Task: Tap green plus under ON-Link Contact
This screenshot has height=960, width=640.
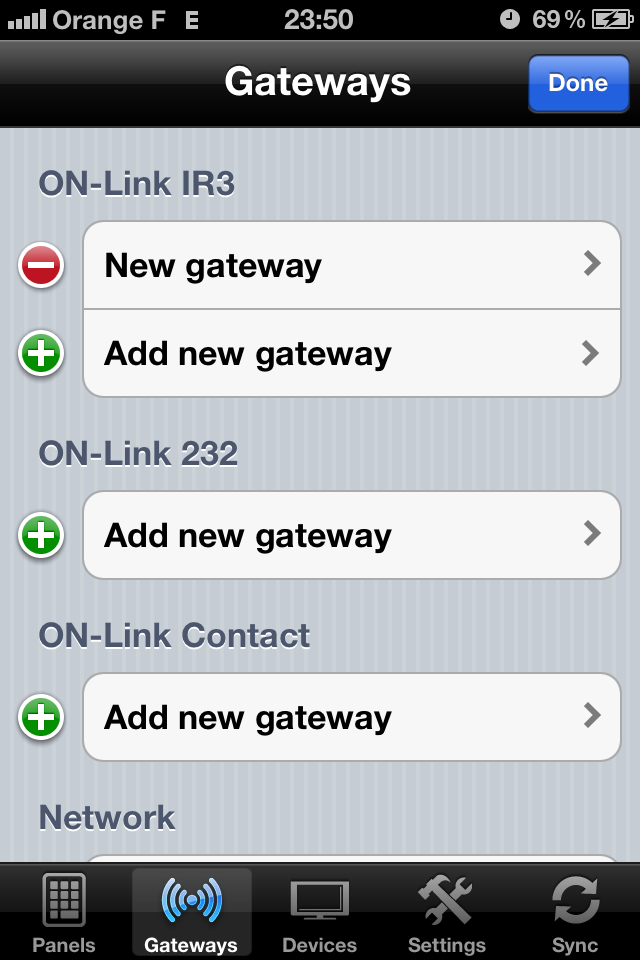Action: coord(42,717)
